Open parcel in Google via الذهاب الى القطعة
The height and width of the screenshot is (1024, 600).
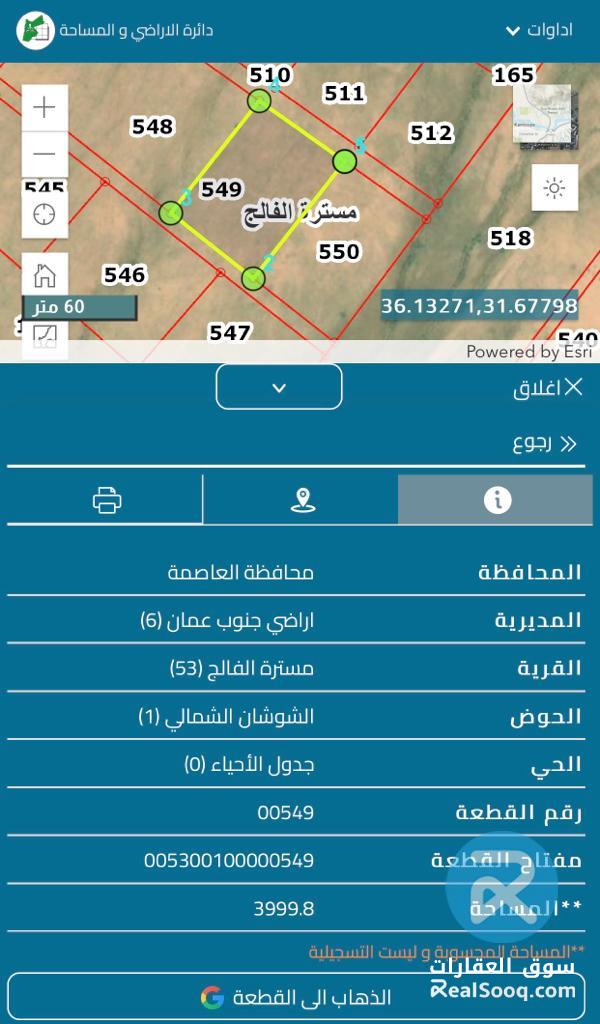coord(300,997)
